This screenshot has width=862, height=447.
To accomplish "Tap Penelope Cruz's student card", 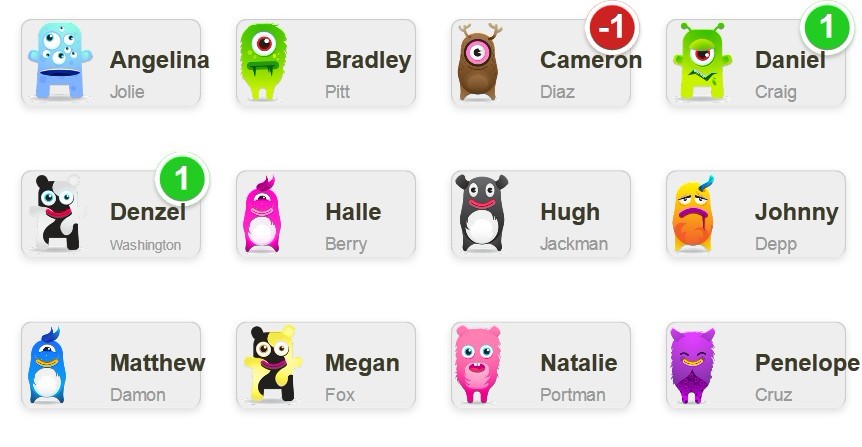I will pyautogui.click(x=756, y=366).
